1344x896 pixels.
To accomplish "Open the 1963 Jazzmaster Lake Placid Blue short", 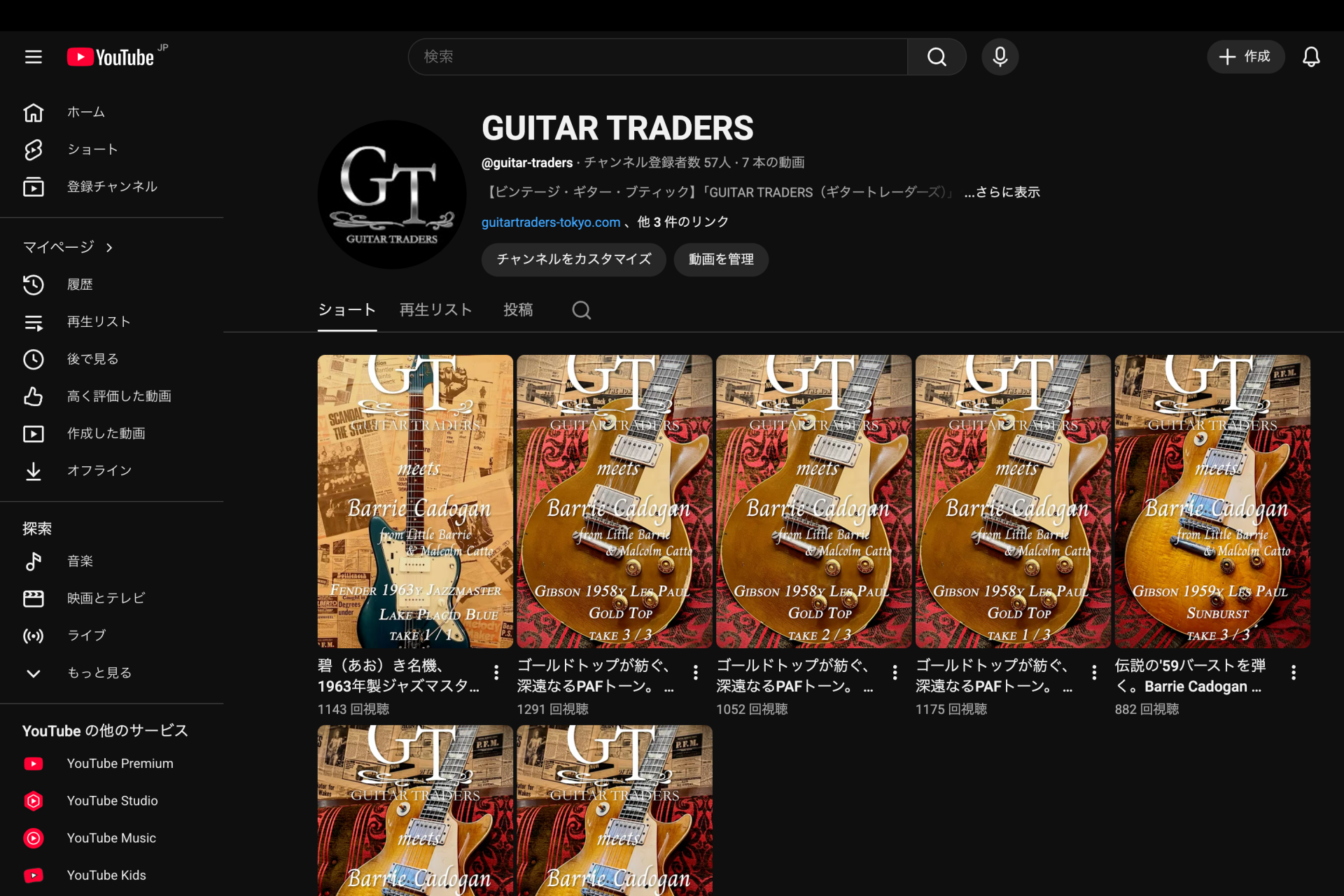I will click(x=415, y=501).
